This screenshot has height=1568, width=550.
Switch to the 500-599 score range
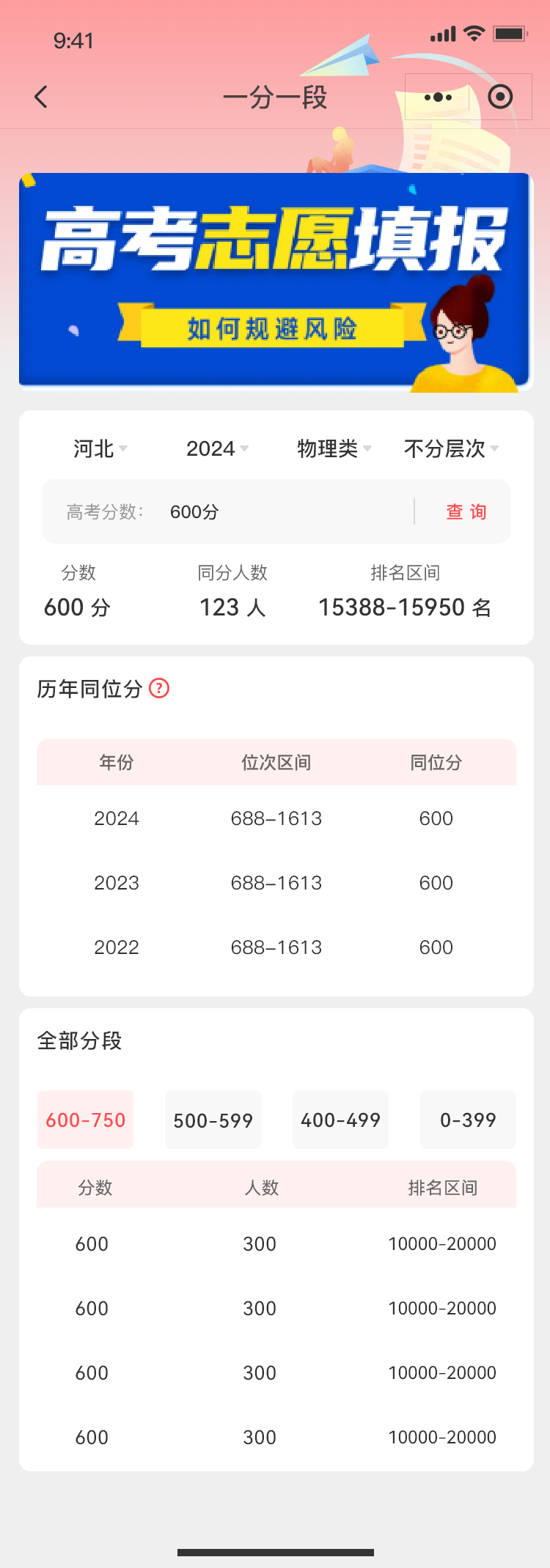(213, 1120)
